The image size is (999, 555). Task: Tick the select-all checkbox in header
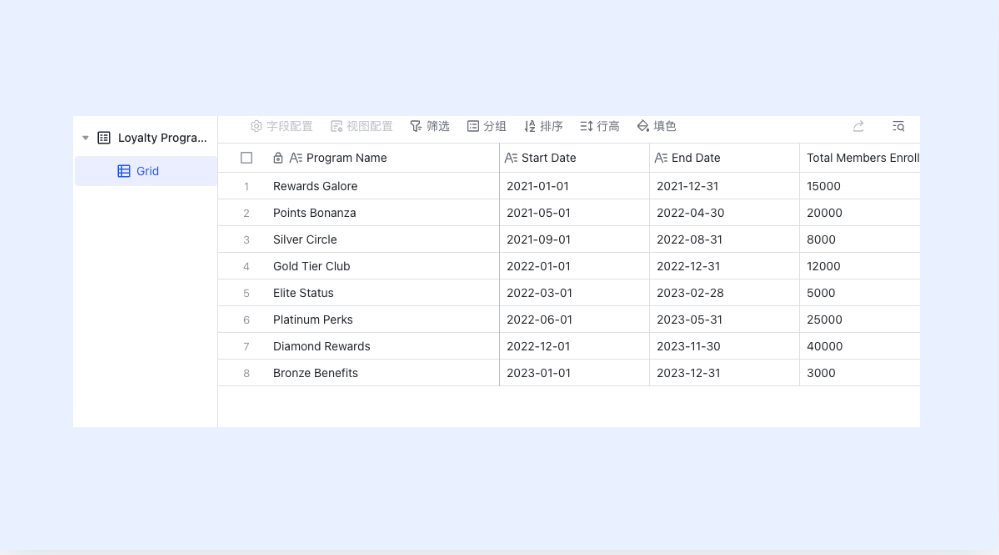(247, 158)
